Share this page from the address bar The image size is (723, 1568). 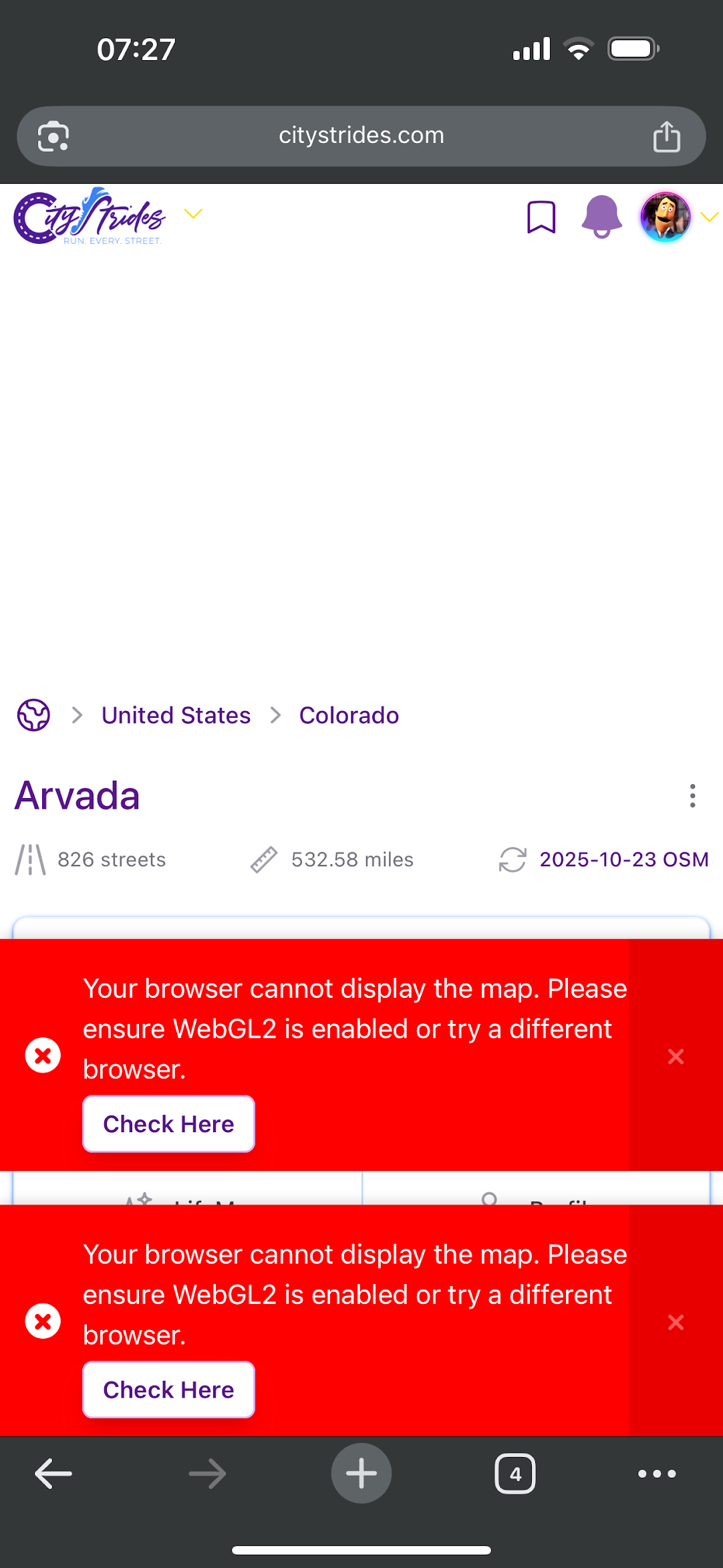666,137
